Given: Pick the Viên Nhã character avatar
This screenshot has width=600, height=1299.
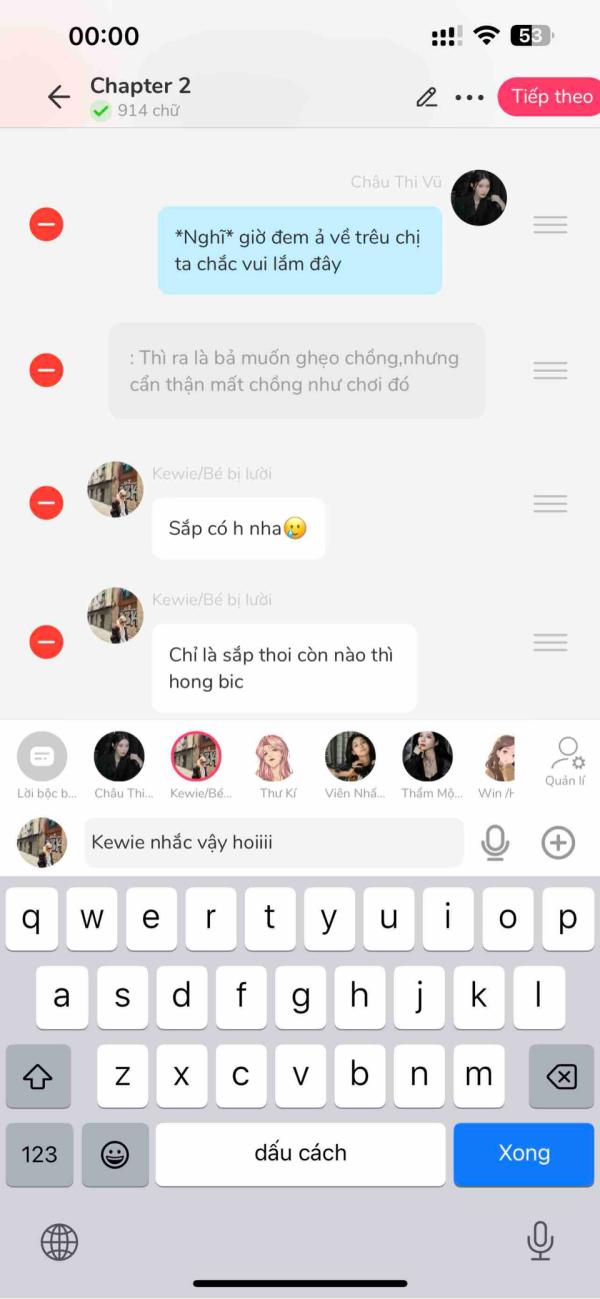Looking at the screenshot, I should tap(350, 757).
